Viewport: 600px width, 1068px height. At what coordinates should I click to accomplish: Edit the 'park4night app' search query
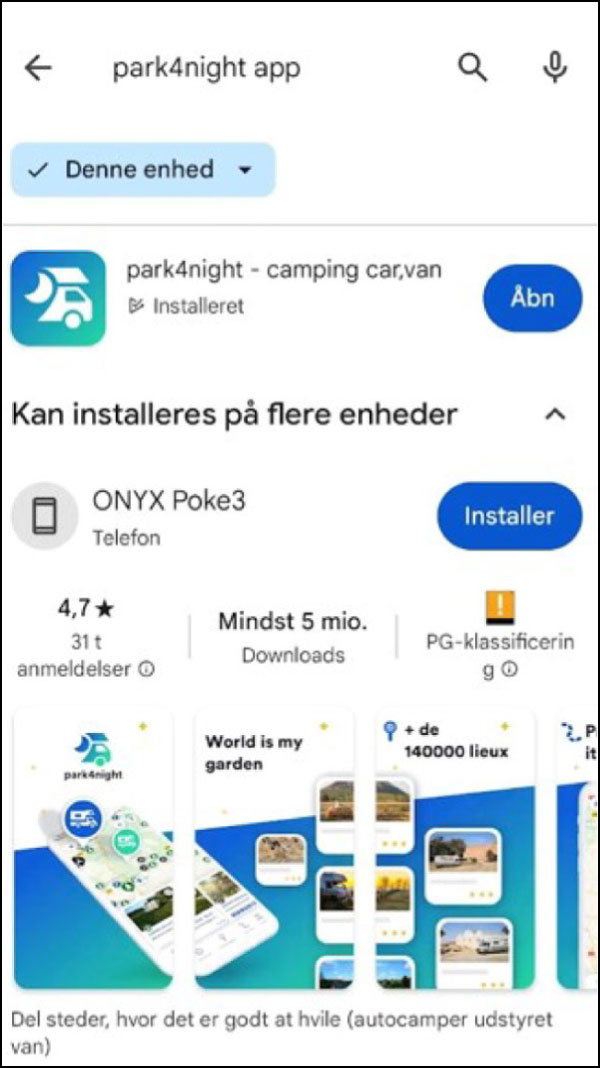(206, 68)
